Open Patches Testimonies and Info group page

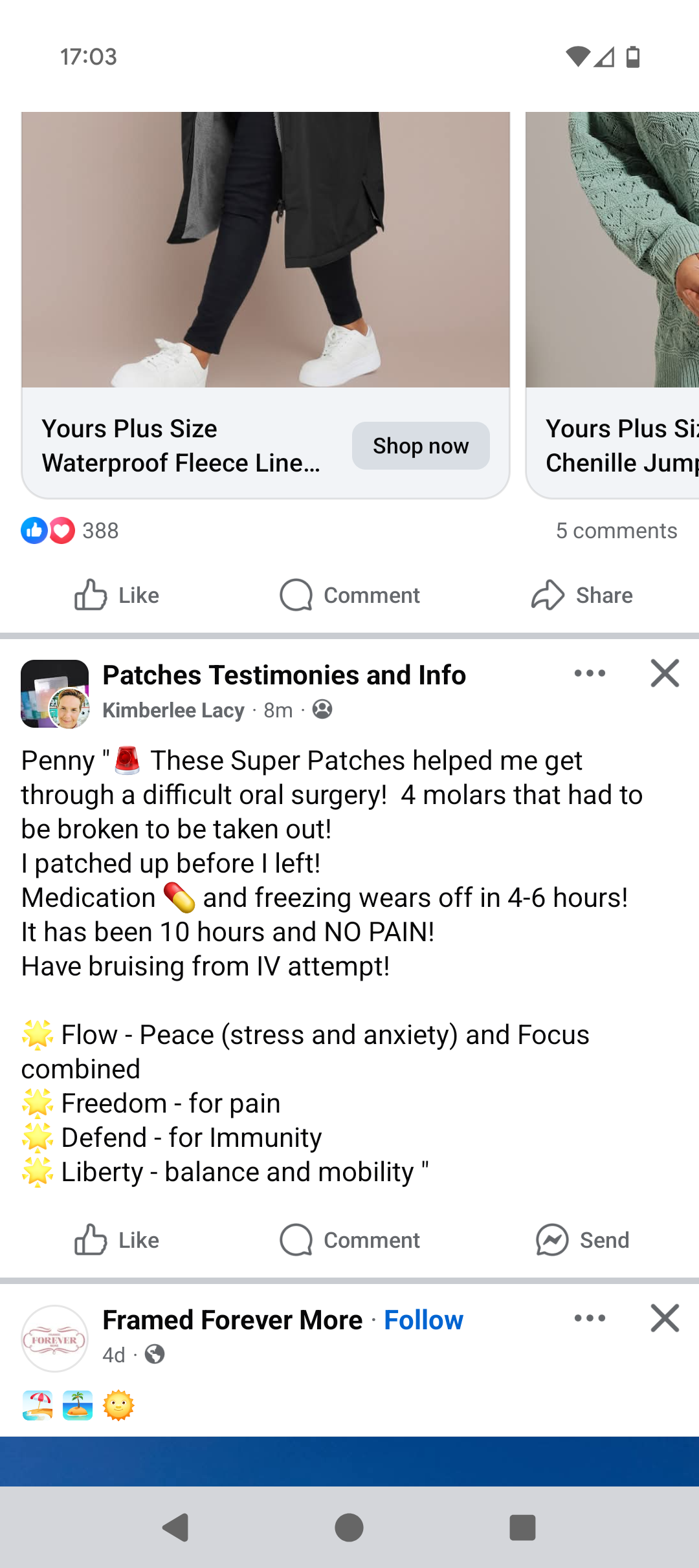284,675
